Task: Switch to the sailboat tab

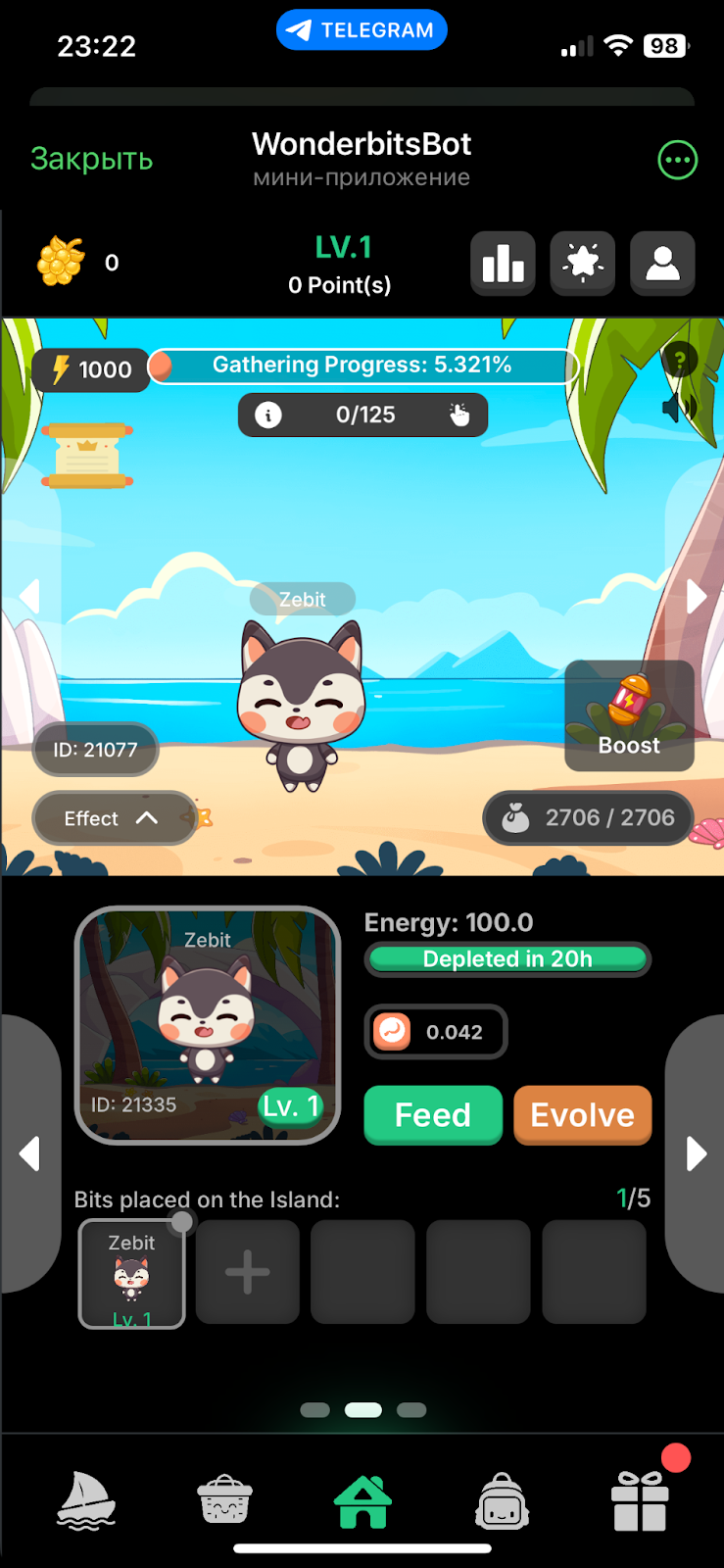Action: click(86, 1501)
